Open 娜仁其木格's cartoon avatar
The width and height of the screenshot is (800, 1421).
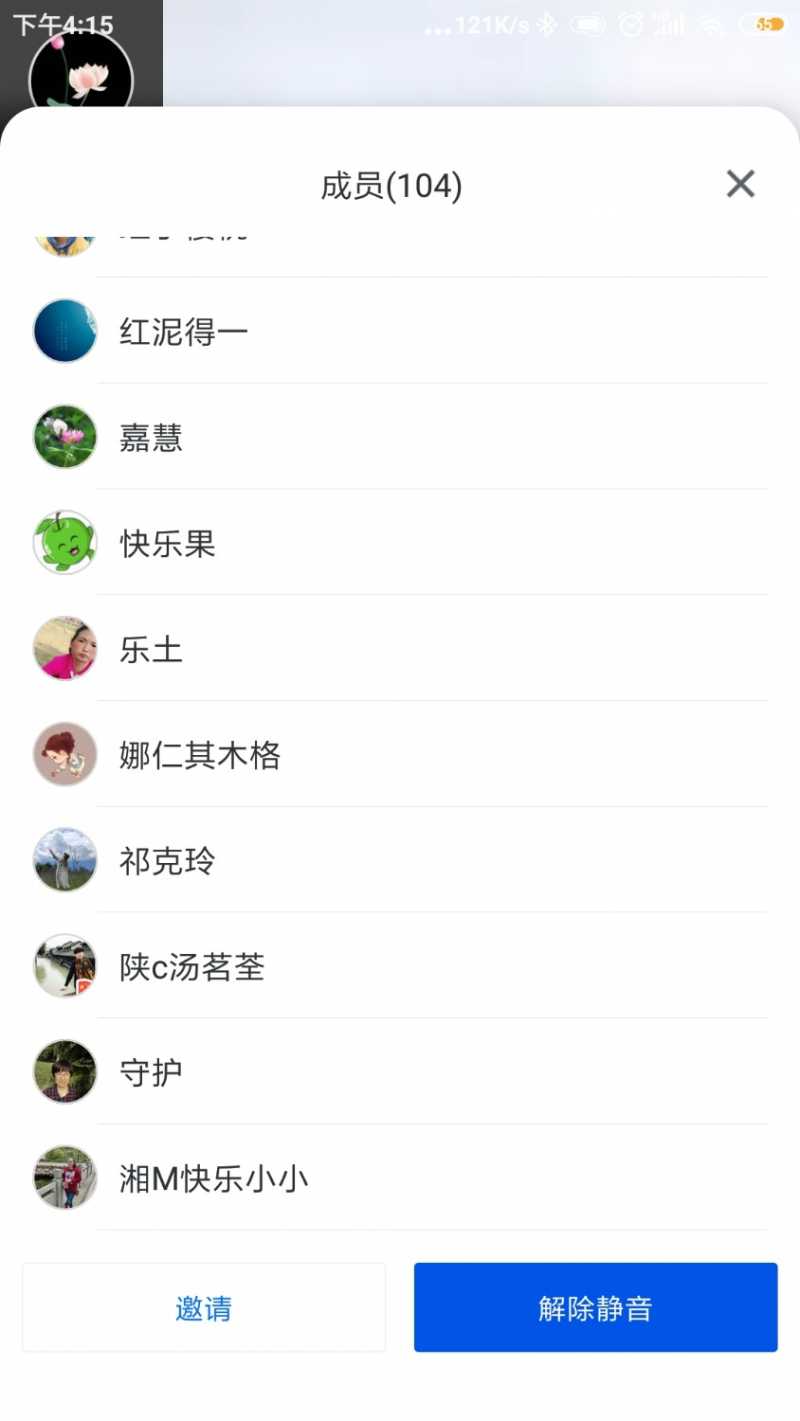64,755
